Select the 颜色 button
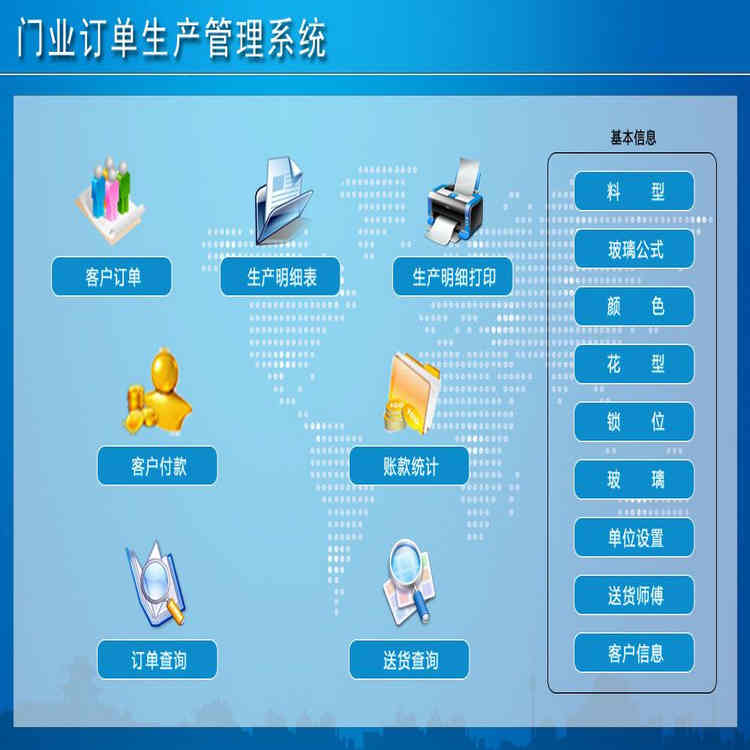 [634, 307]
